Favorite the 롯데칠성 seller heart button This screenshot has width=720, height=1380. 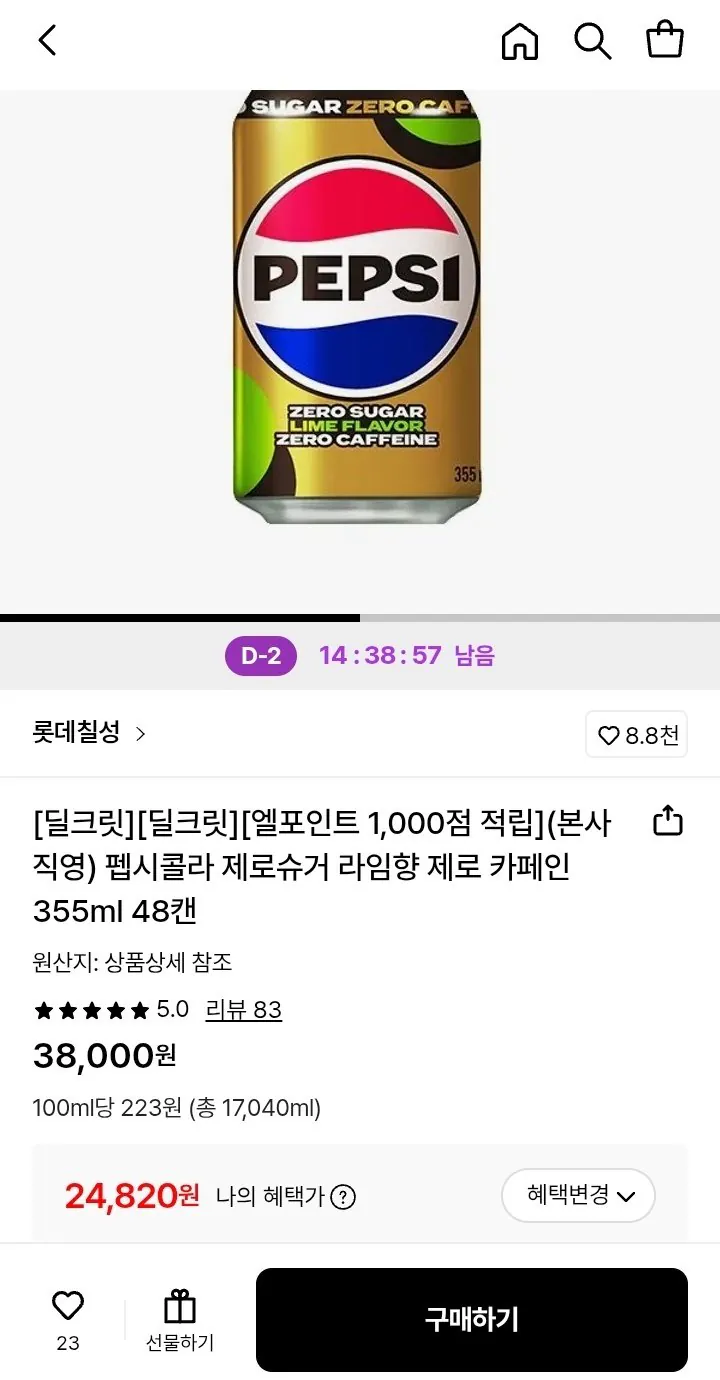(608, 734)
